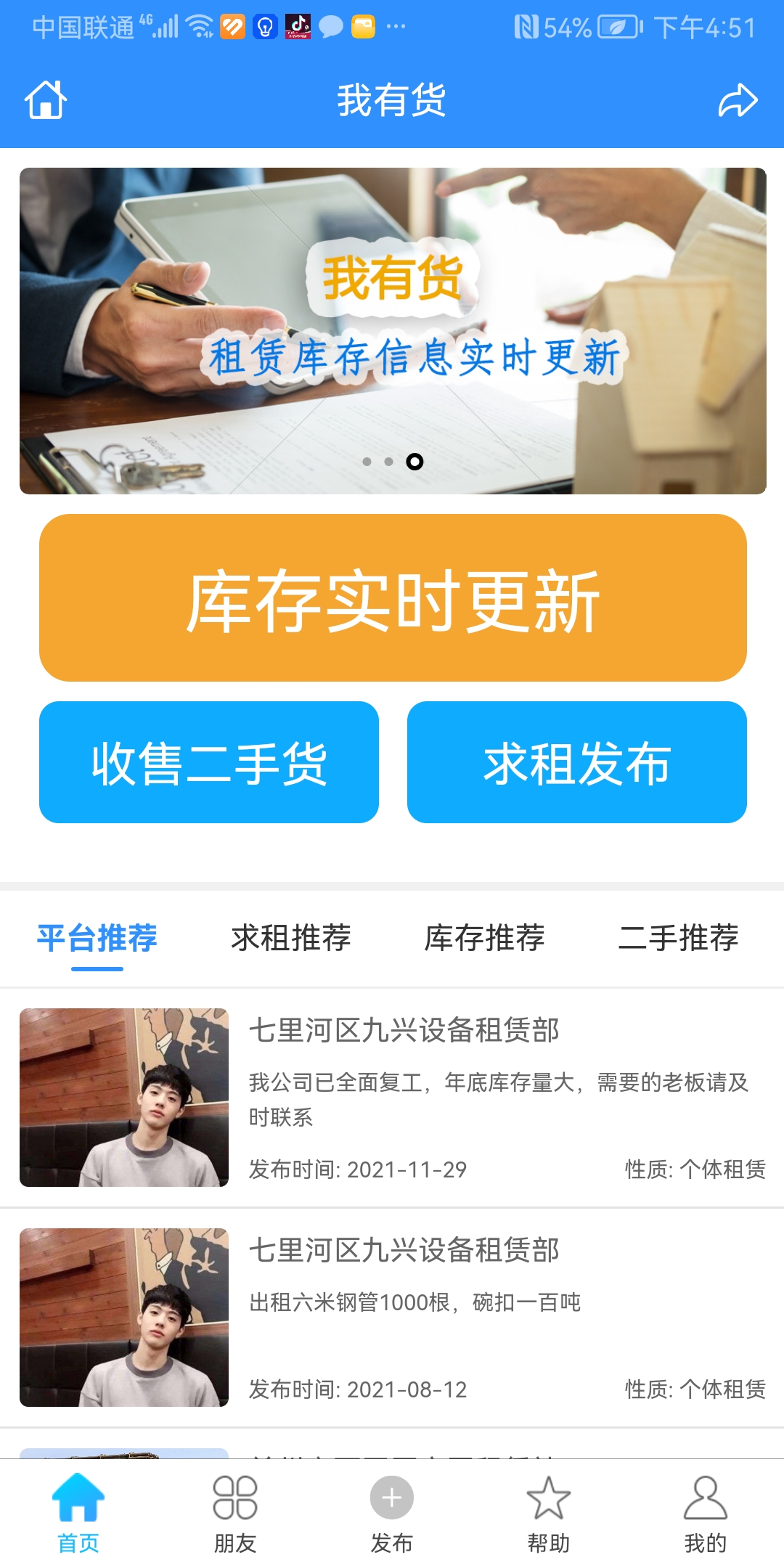Switch to the 朋友 tab
The height and width of the screenshot is (1568, 784).
(x=235, y=1514)
